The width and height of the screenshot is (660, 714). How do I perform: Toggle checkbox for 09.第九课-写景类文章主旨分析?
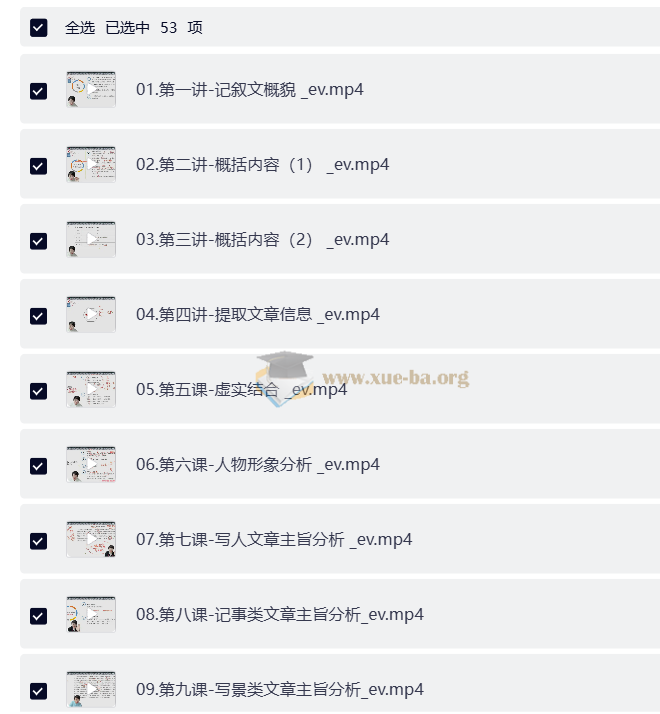[38, 691]
